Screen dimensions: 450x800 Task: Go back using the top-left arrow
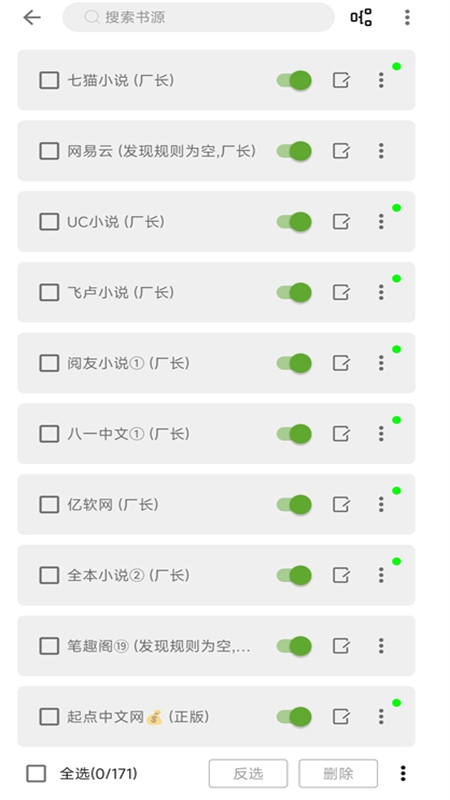click(x=32, y=17)
